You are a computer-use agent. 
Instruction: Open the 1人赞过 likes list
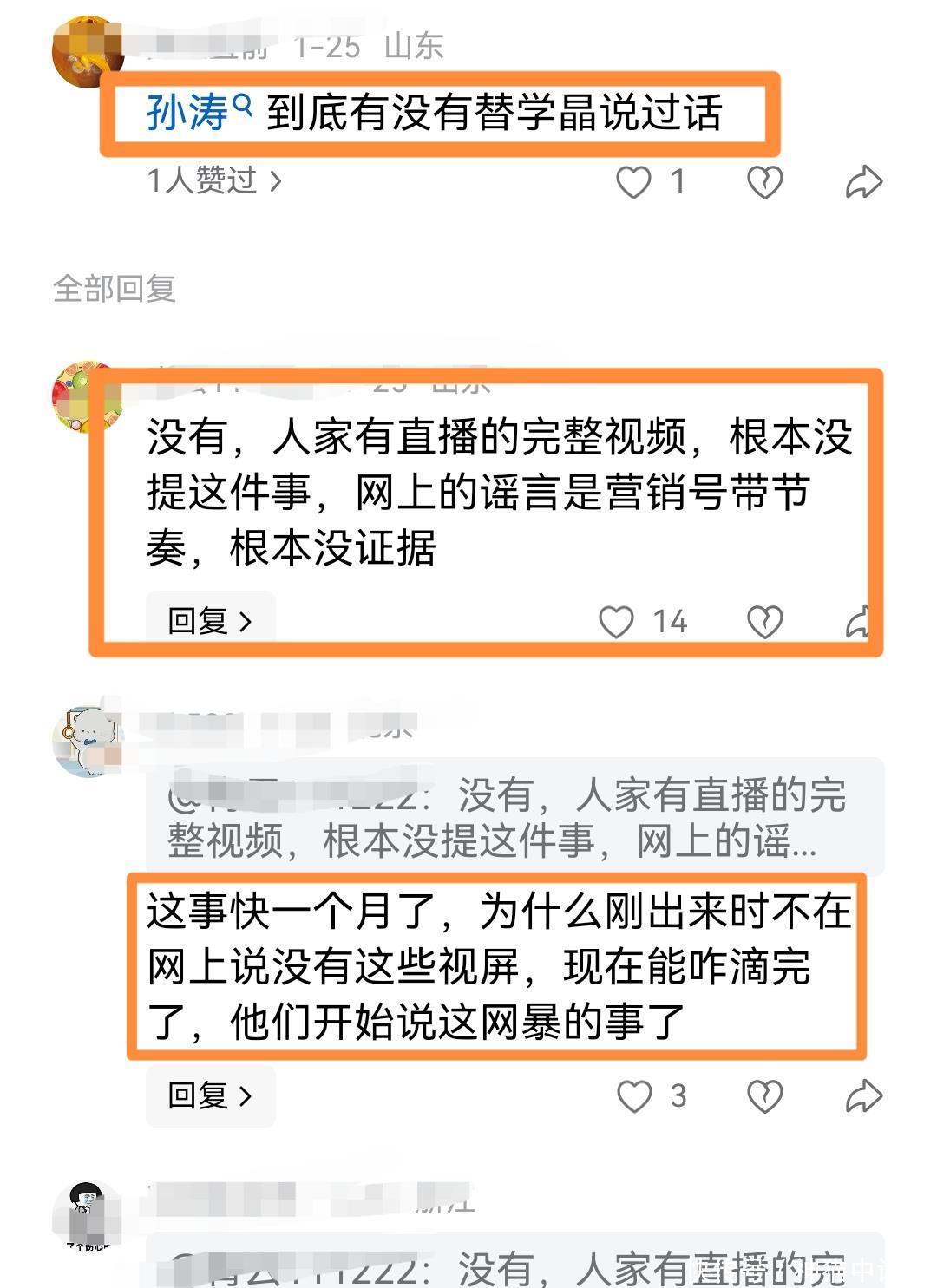pos(214,180)
